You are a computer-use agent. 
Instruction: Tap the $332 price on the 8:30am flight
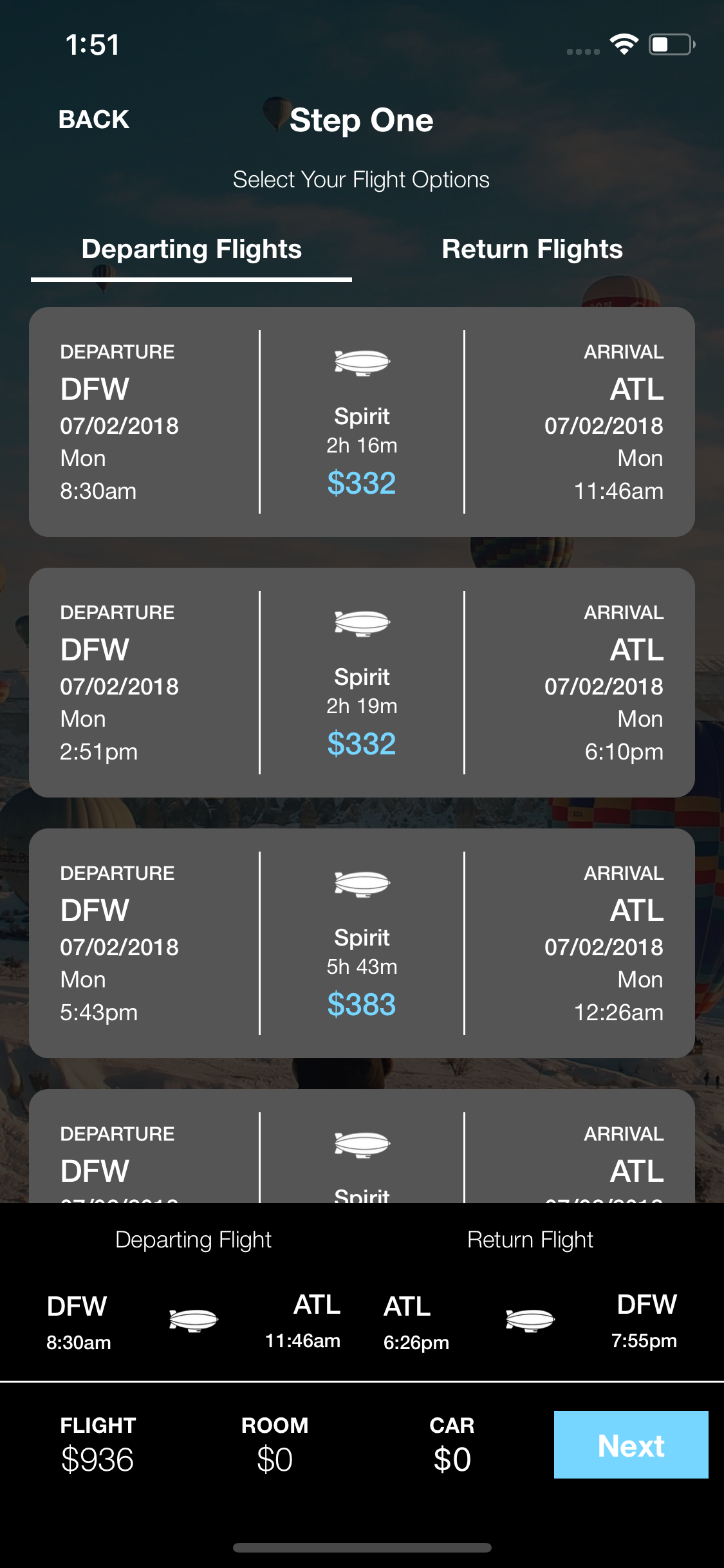pyautogui.click(x=362, y=483)
